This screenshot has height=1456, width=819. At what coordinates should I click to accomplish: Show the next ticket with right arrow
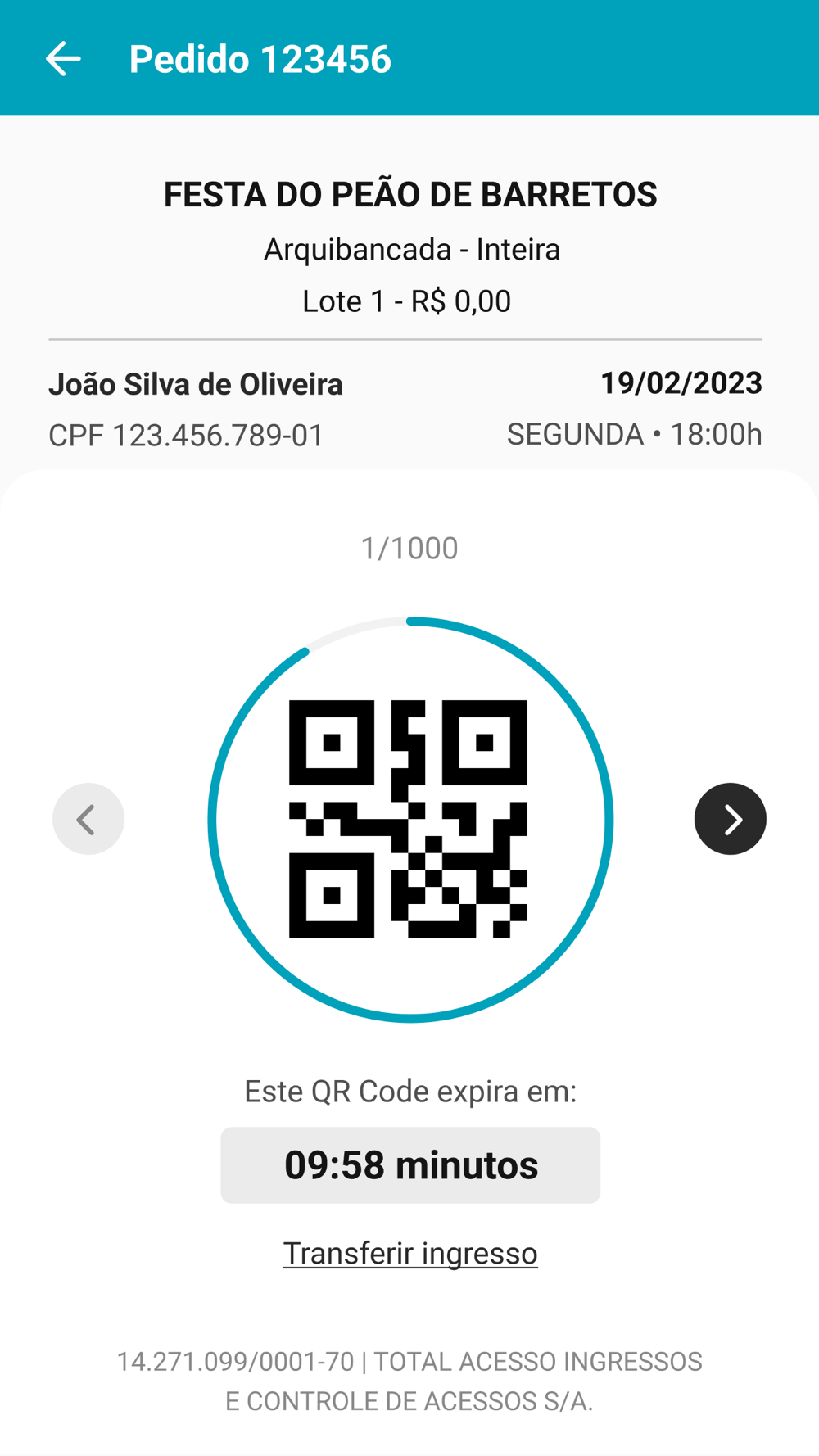click(731, 819)
